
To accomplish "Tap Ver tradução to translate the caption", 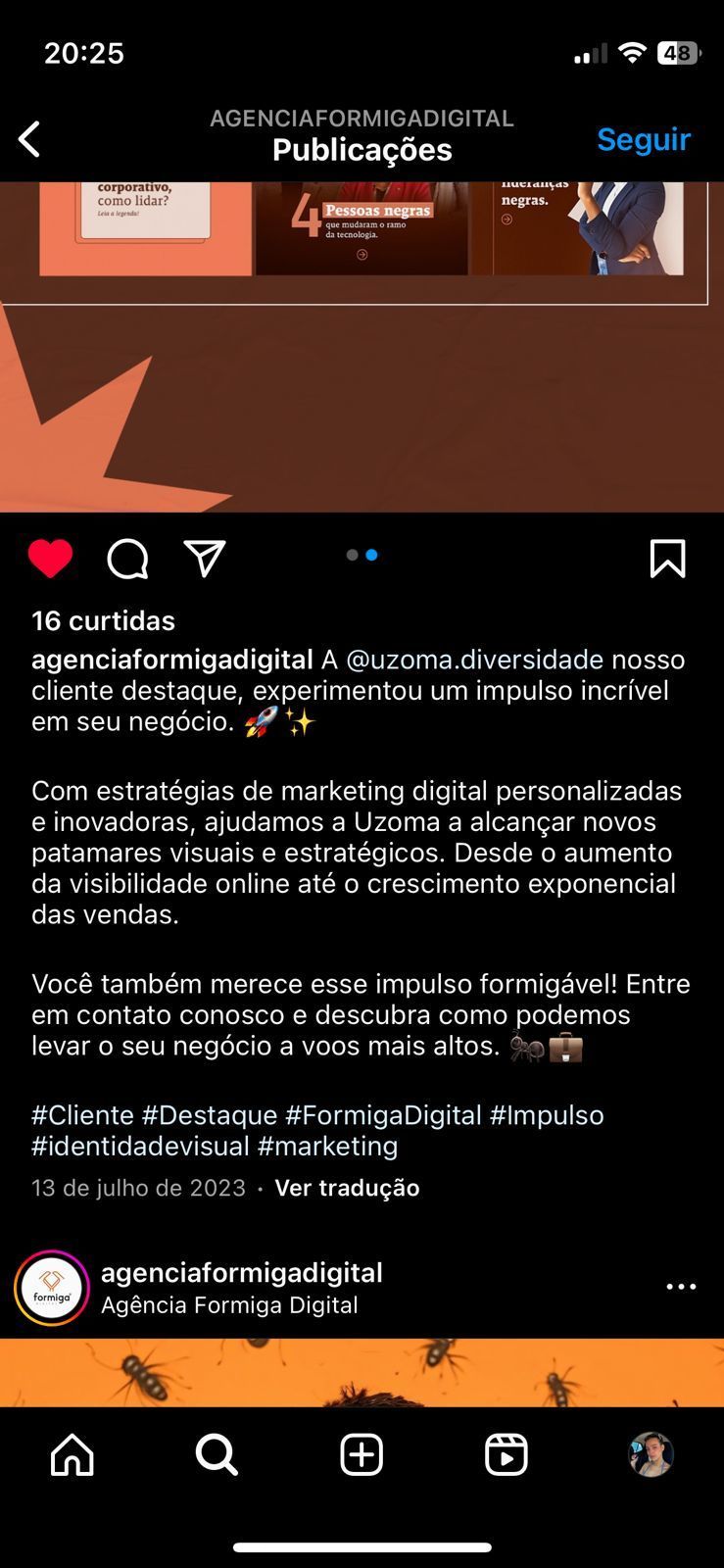I will 347,1188.
